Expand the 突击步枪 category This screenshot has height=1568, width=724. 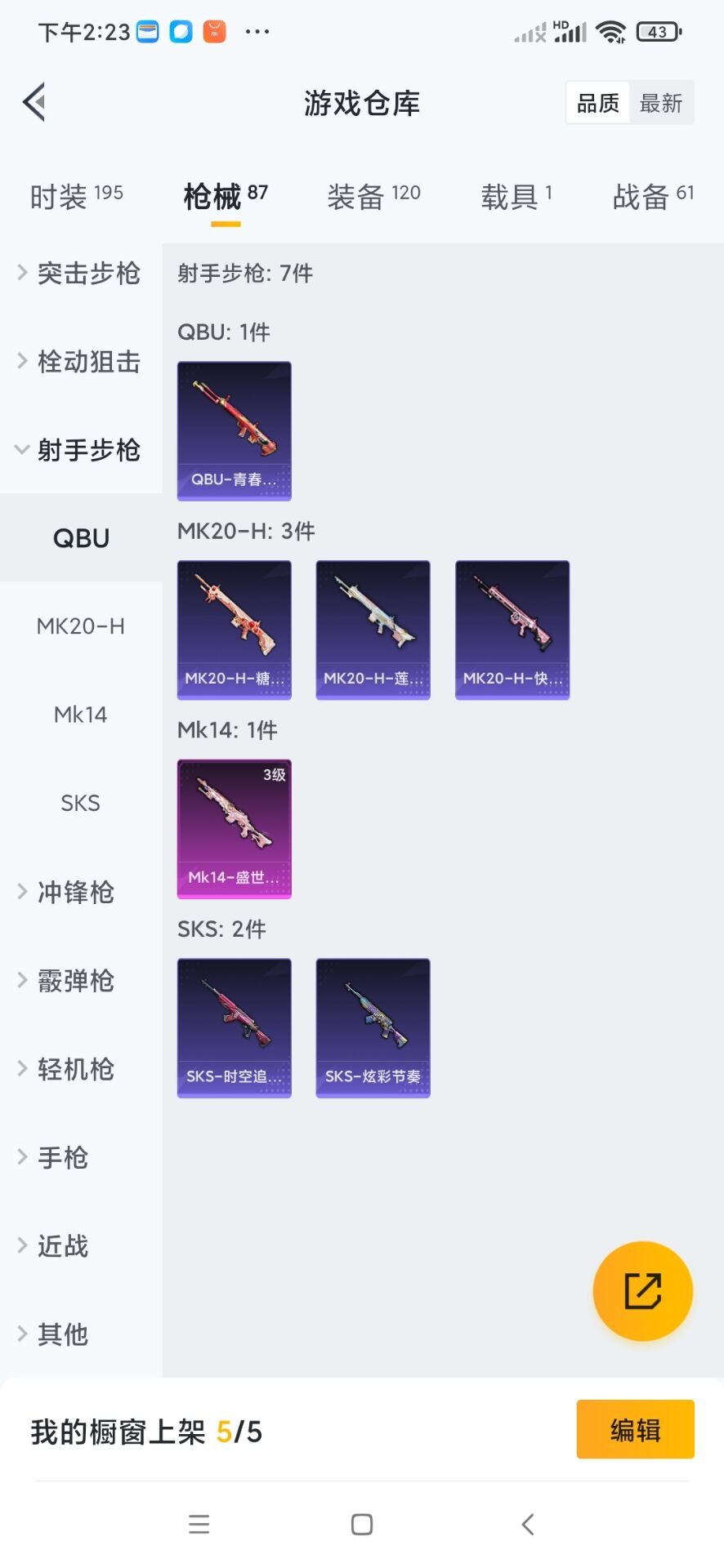pos(87,274)
